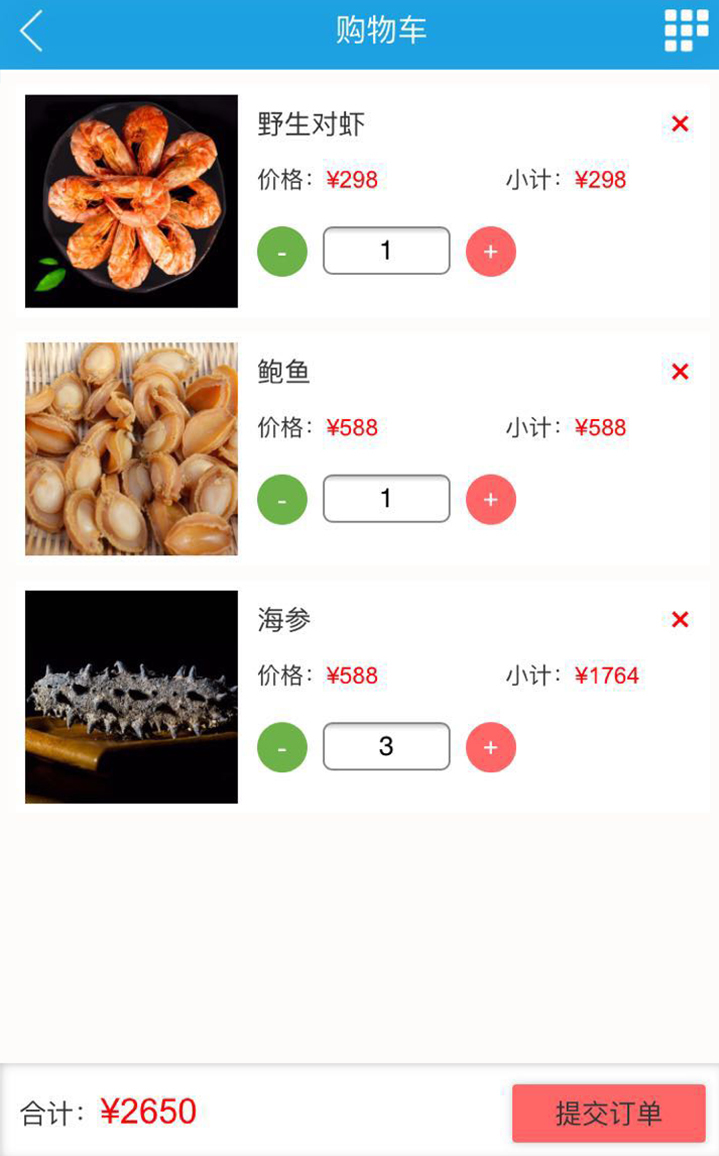Viewport: 719px width, 1156px height.
Task: Decrease 野生对虾 quantity by one
Action: tap(282, 251)
